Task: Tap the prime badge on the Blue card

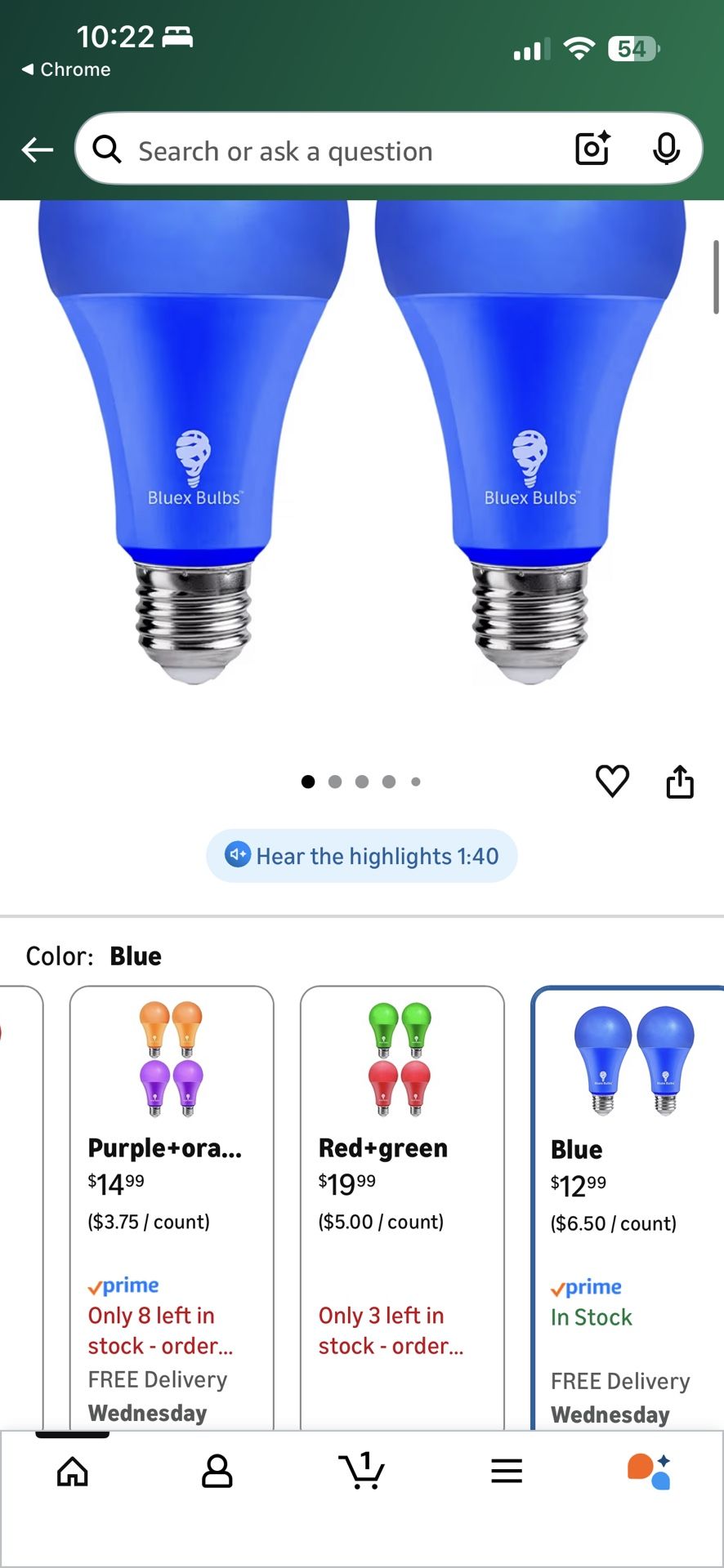Action: (587, 1286)
